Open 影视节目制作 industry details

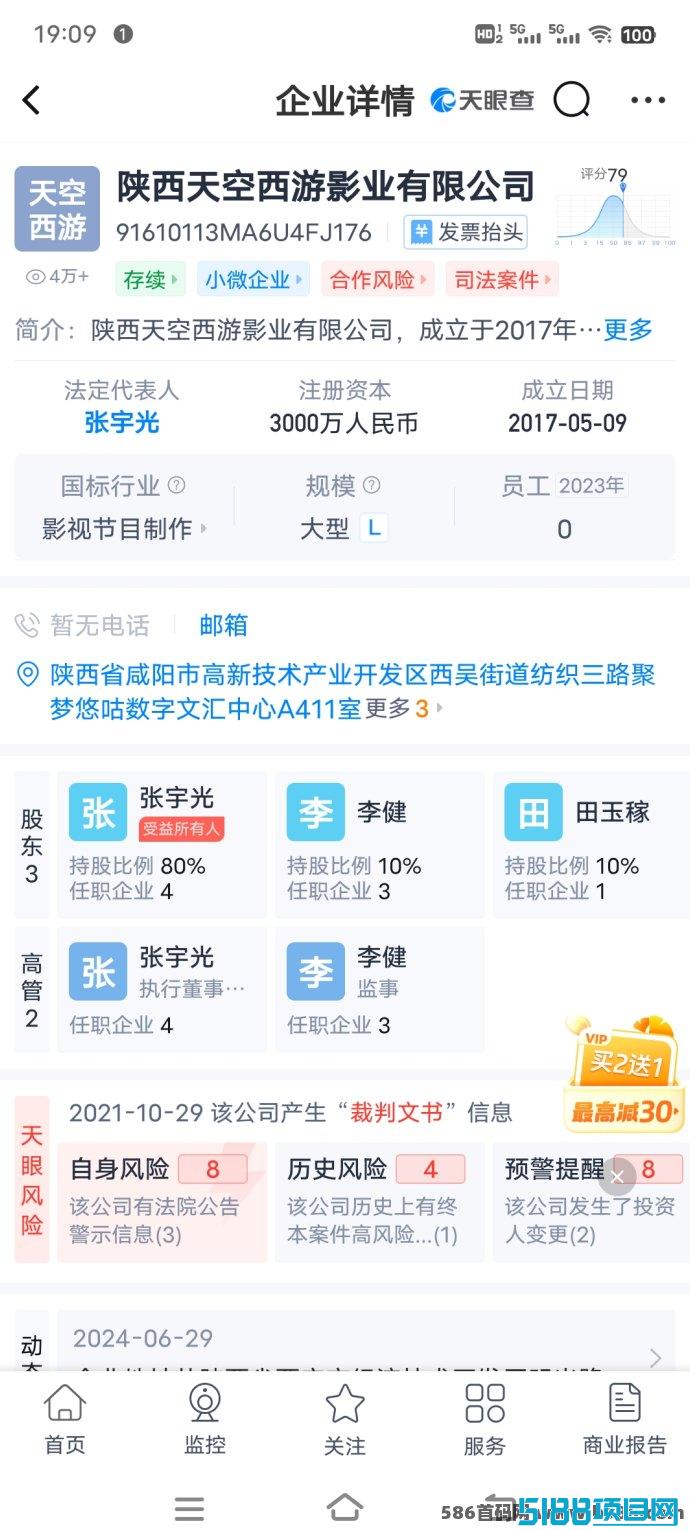click(x=124, y=528)
